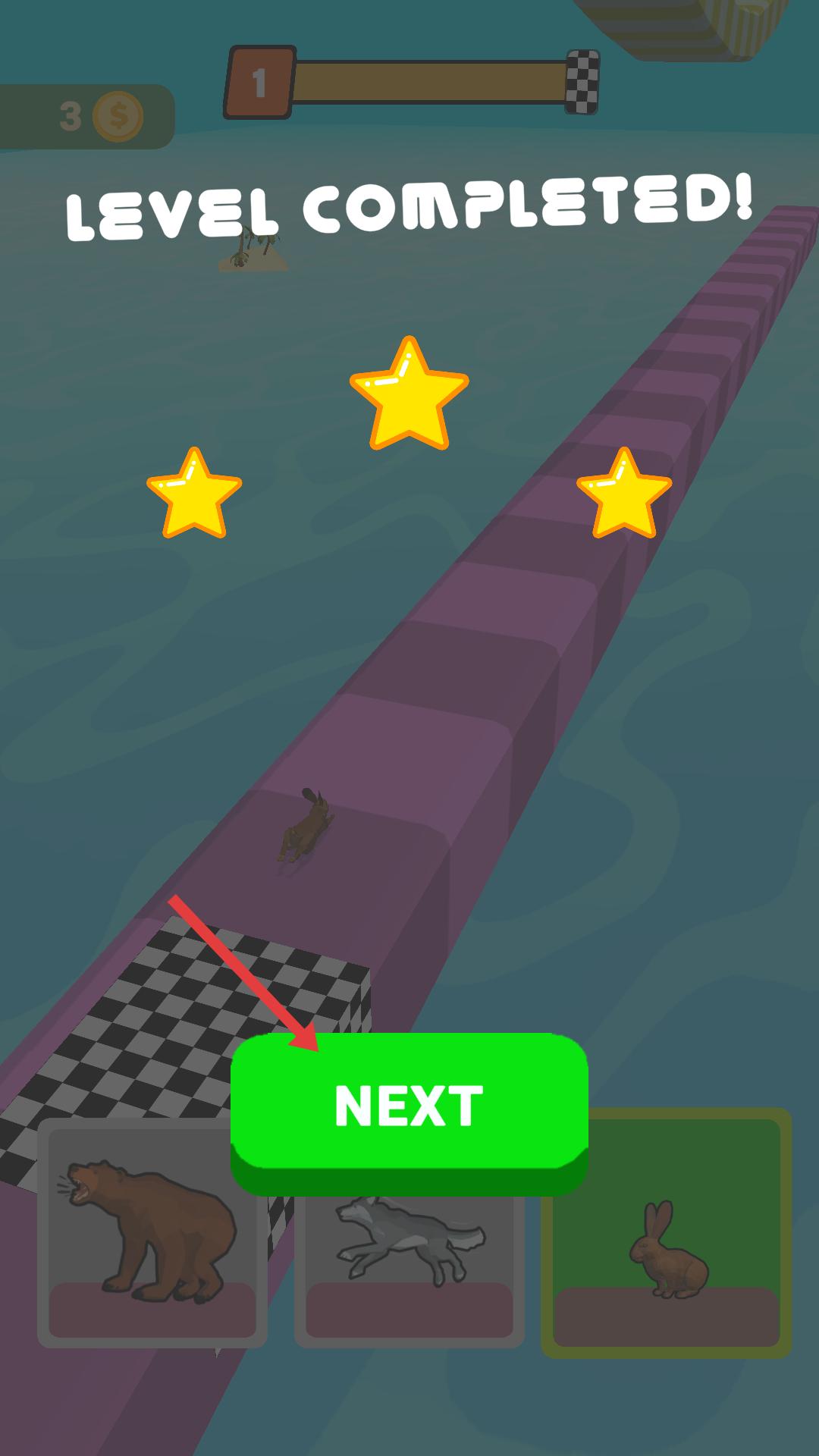This screenshot has width=819, height=1456.
Task: Select the bear animal card
Action: click(x=152, y=1234)
